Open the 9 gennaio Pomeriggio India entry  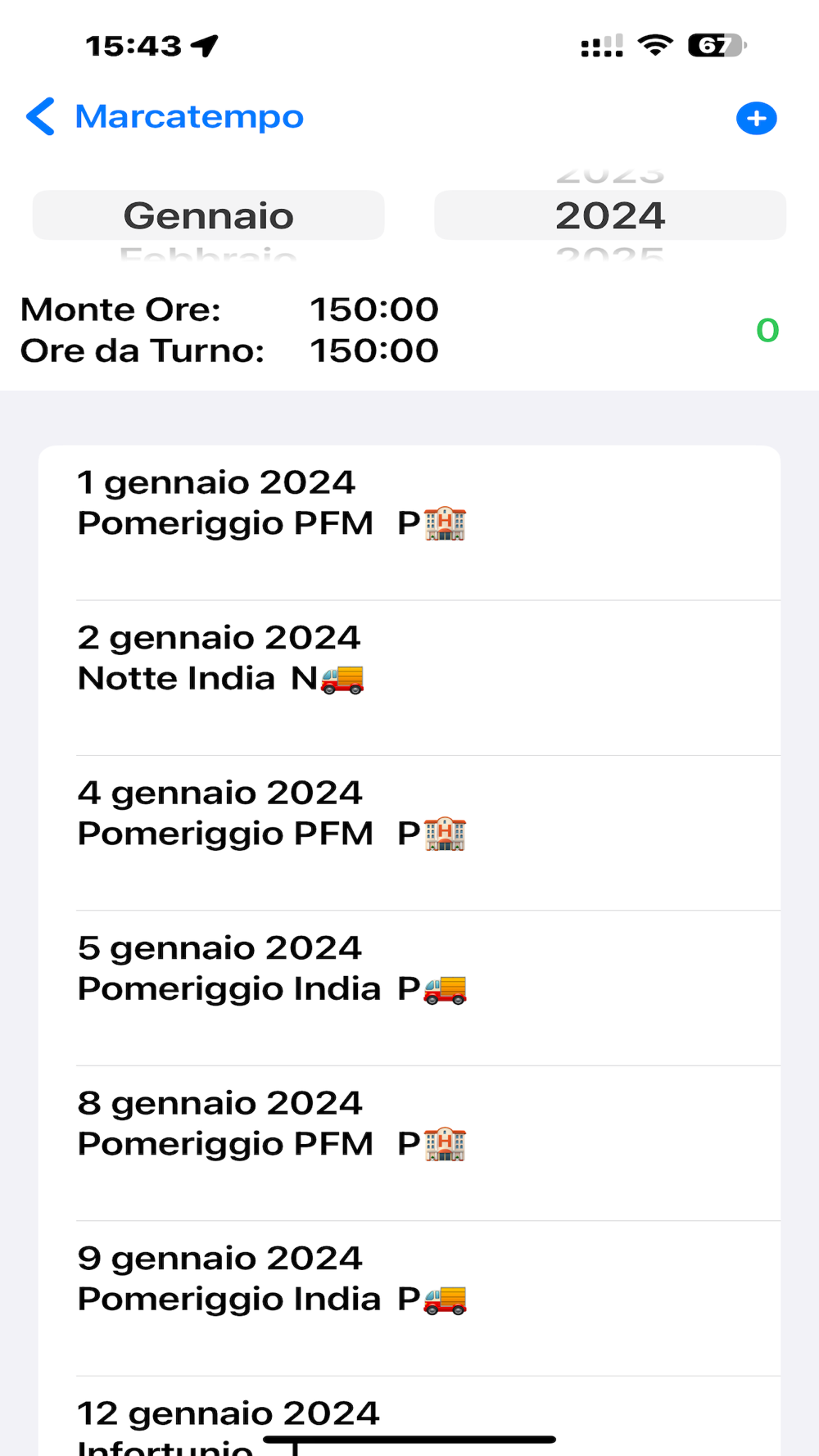pos(409,1299)
